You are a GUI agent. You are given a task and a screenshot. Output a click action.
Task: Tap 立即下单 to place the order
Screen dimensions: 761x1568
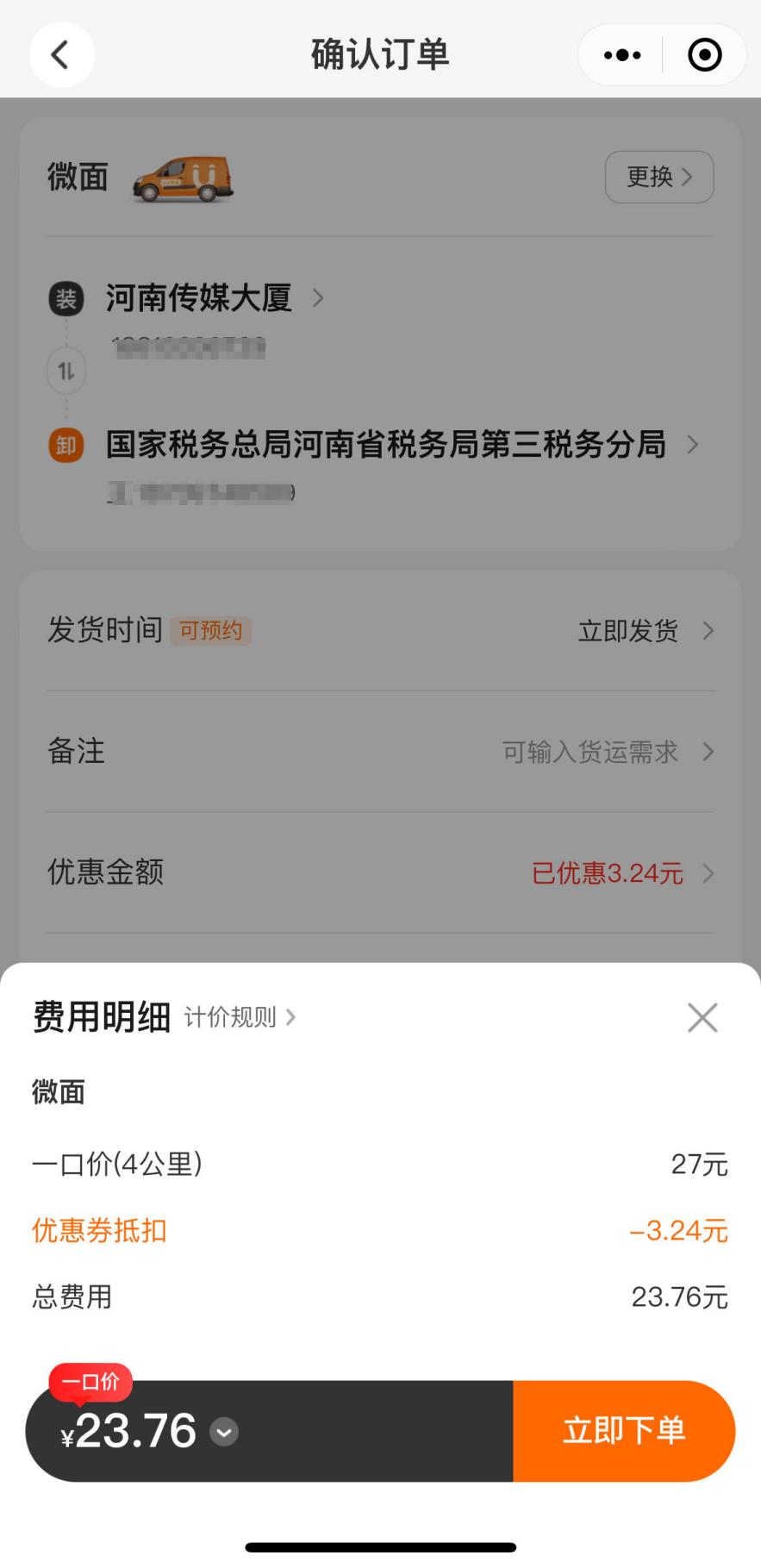coord(624,1430)
